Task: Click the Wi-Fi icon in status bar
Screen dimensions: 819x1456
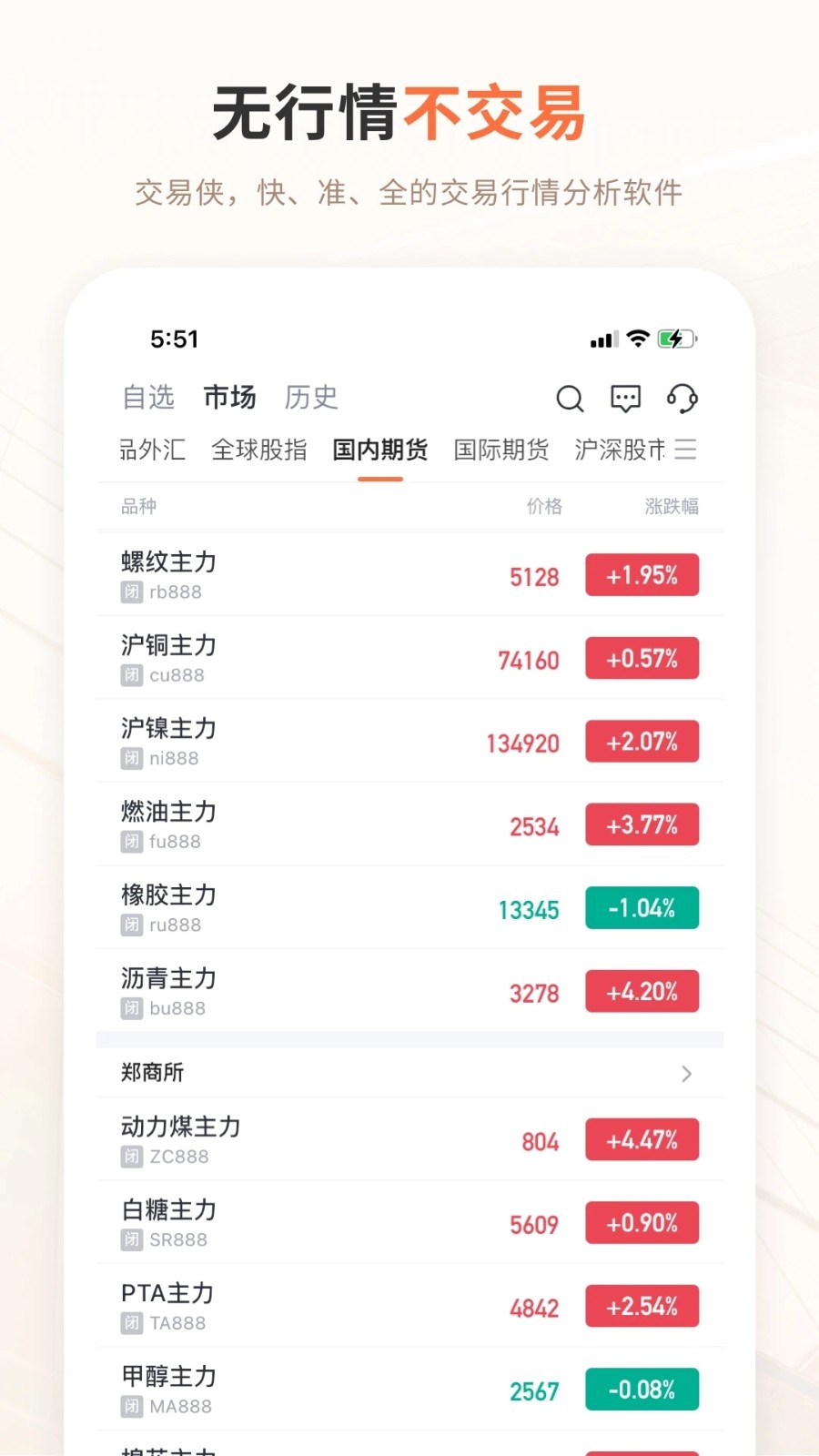Action: 637,338
